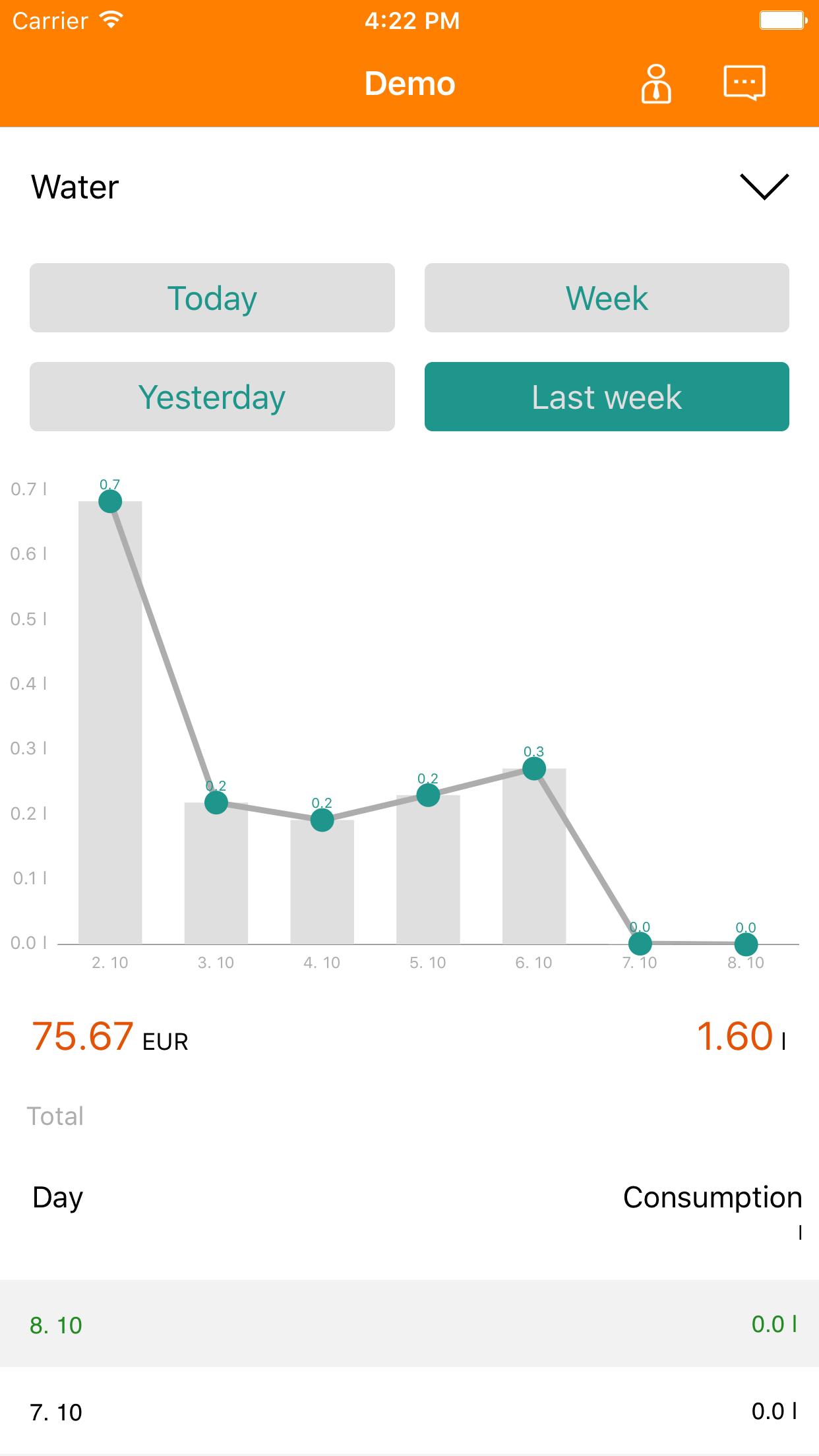Open the 8. 10 consumption row
Image resolution: width=819 pixels, height=1456 pixels.
tap(409, 1324)
